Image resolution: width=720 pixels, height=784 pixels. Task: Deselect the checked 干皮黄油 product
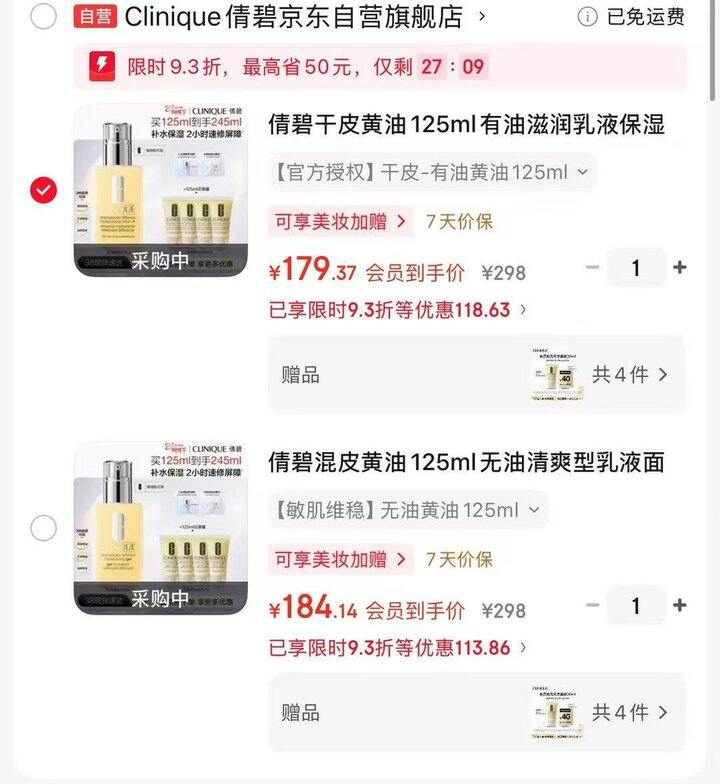(x=42, y=190)
